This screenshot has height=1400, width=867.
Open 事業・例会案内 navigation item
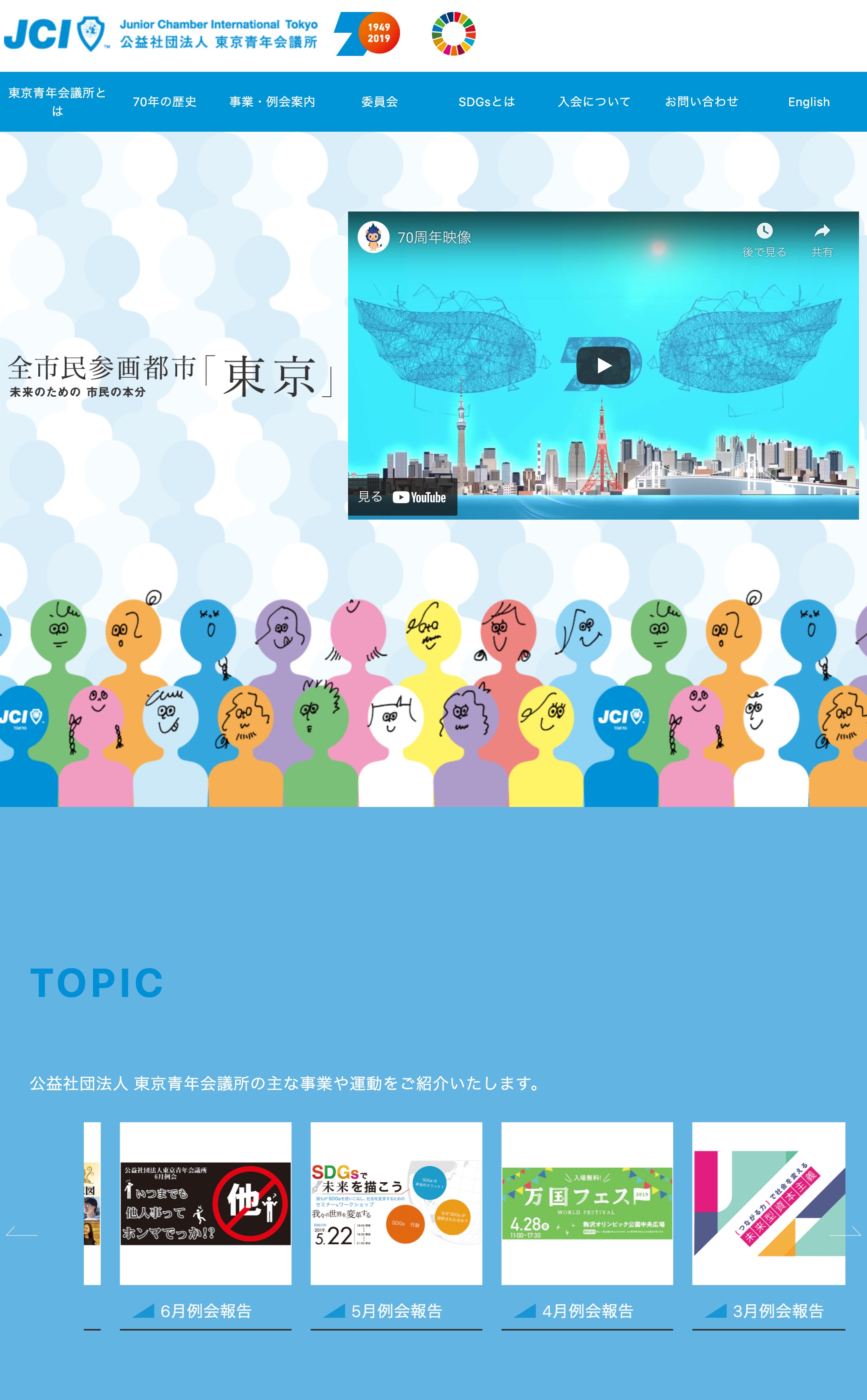tap(272, 101)
